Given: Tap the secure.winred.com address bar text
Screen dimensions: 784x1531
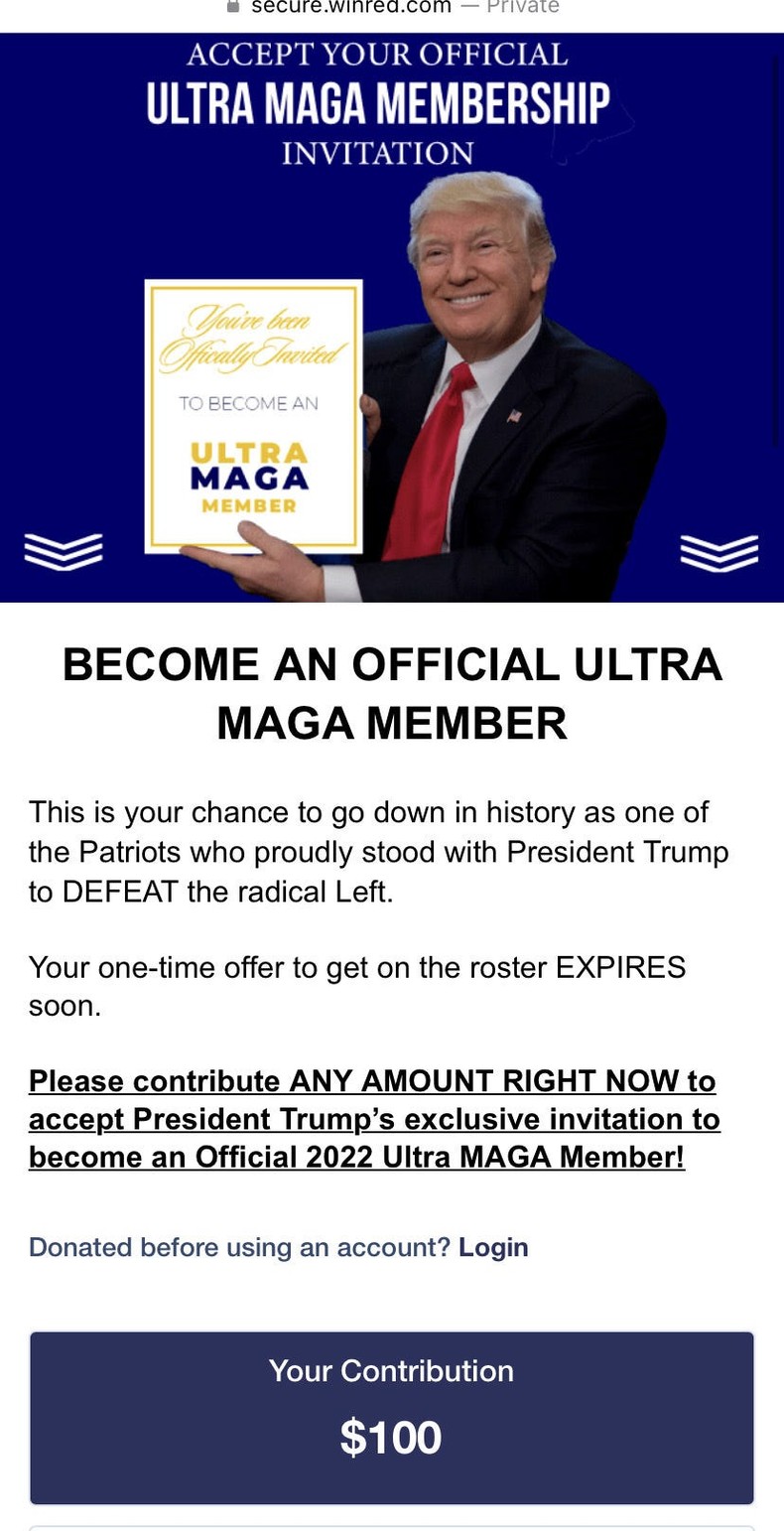Looking at the screenshot, I should [349, 6].
